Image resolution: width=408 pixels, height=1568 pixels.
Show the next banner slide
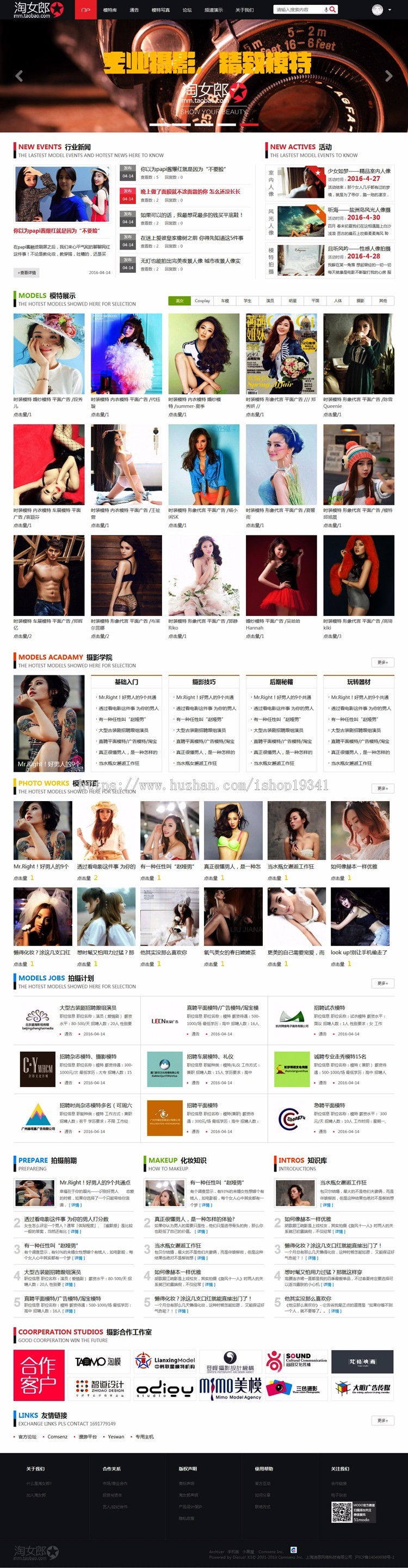[388, 76]
